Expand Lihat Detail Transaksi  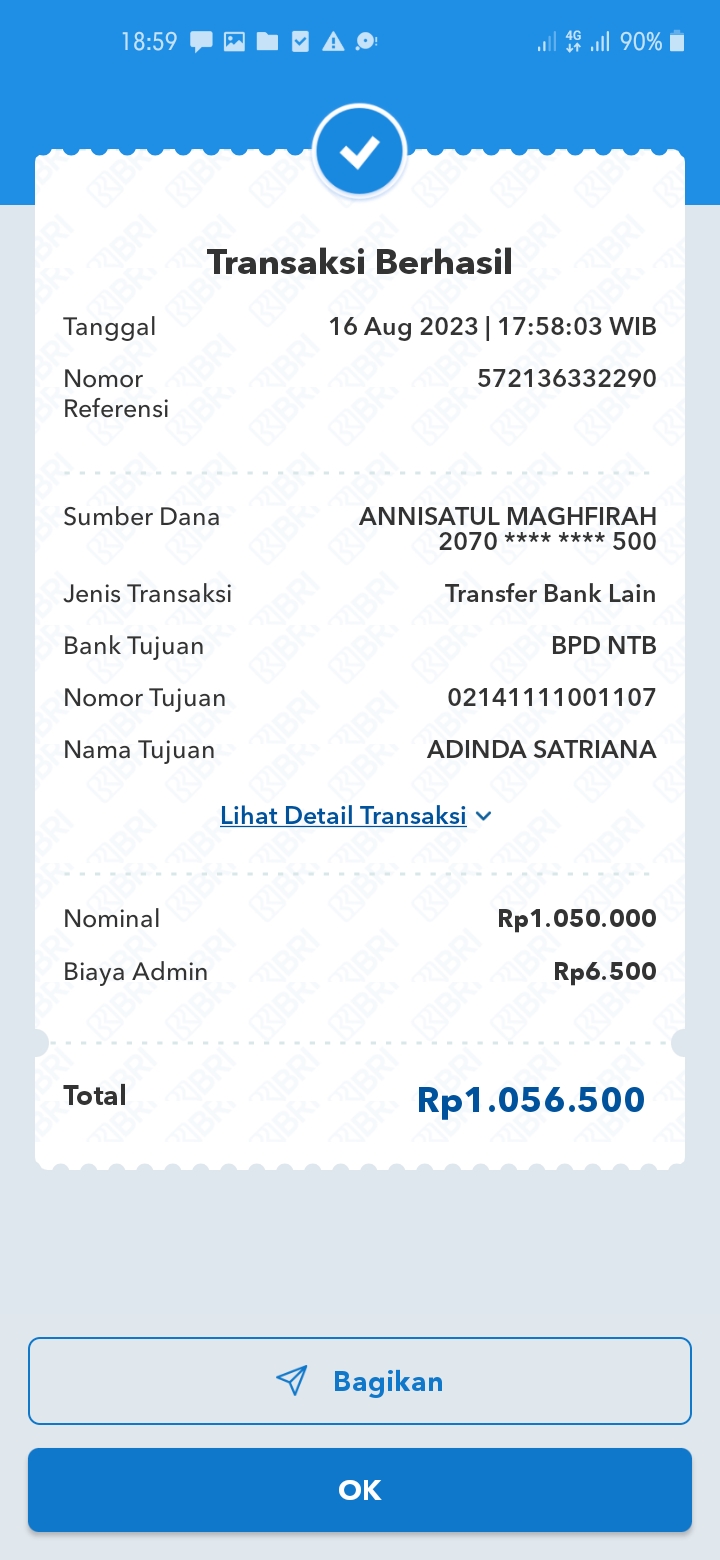tap(355, 816)
